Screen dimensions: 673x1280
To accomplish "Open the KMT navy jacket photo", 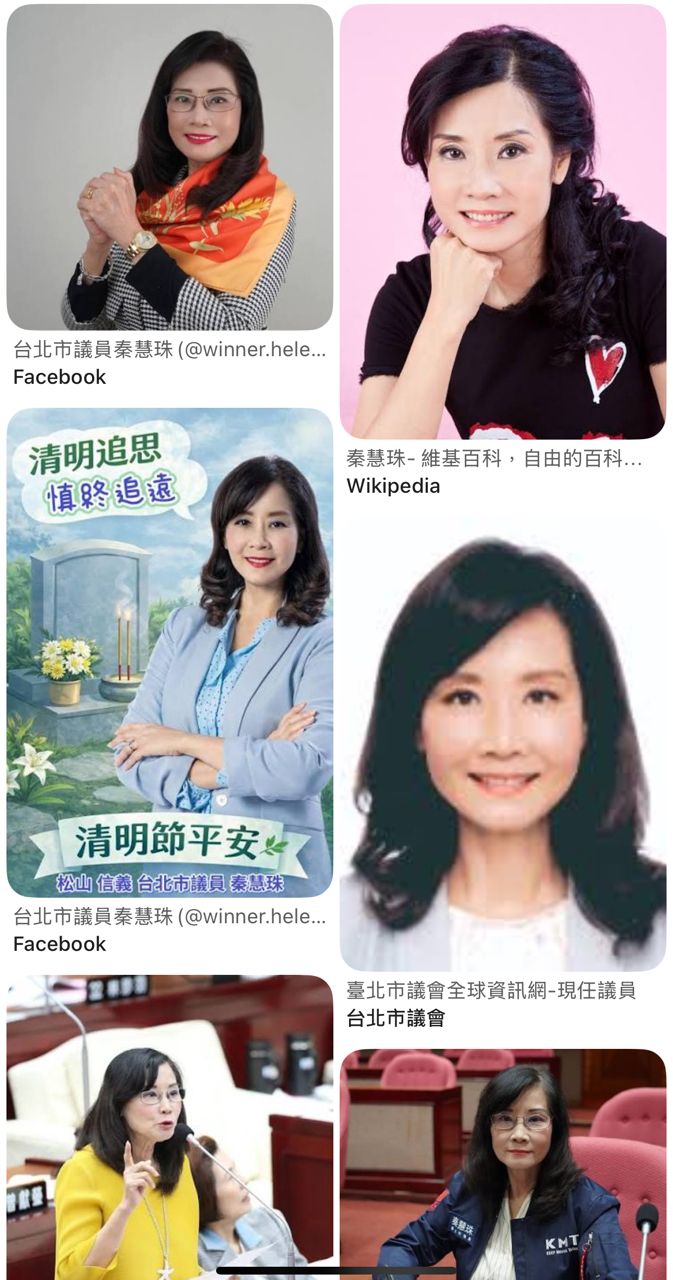I will (503, 1165).
